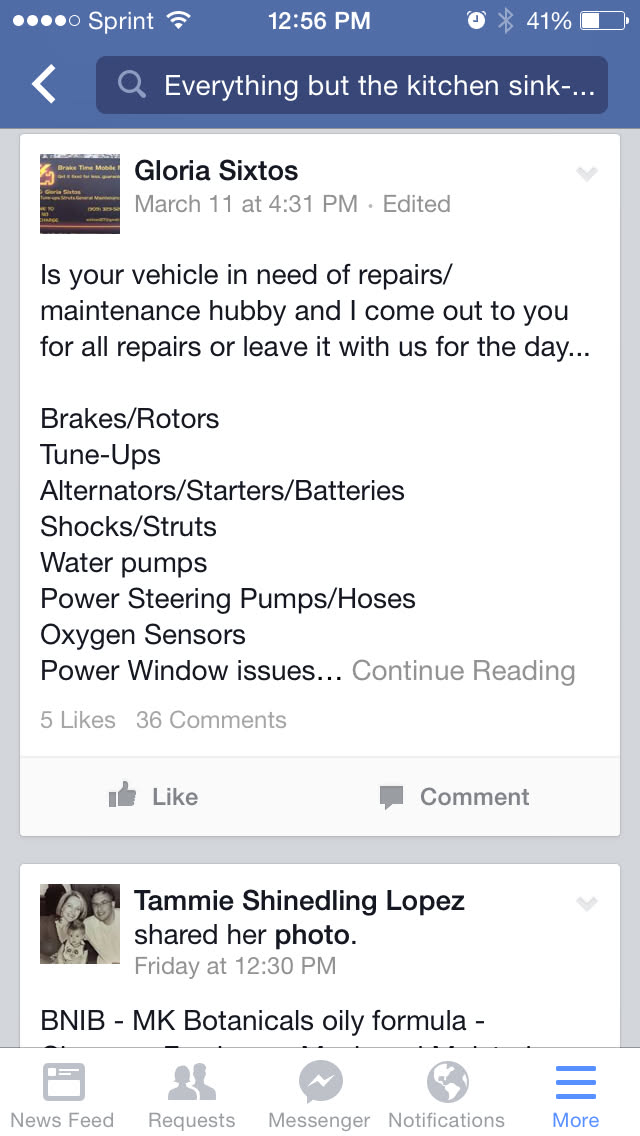Open Tammie Shinedling Lopez's profile
Image resolution: width=640 pixels, height=1136 pixels.
click(x=299, y=900)
